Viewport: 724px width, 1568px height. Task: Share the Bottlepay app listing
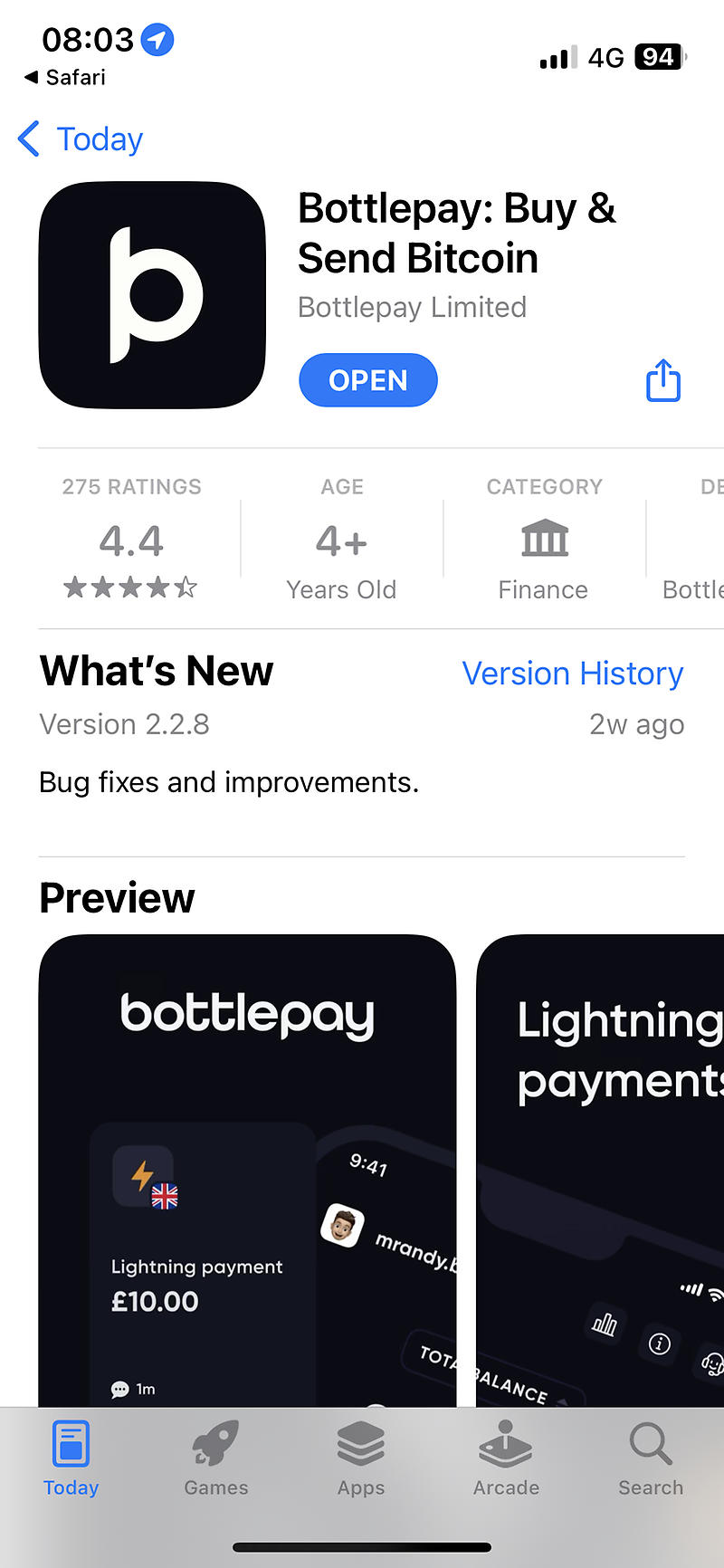pos(663,380)
